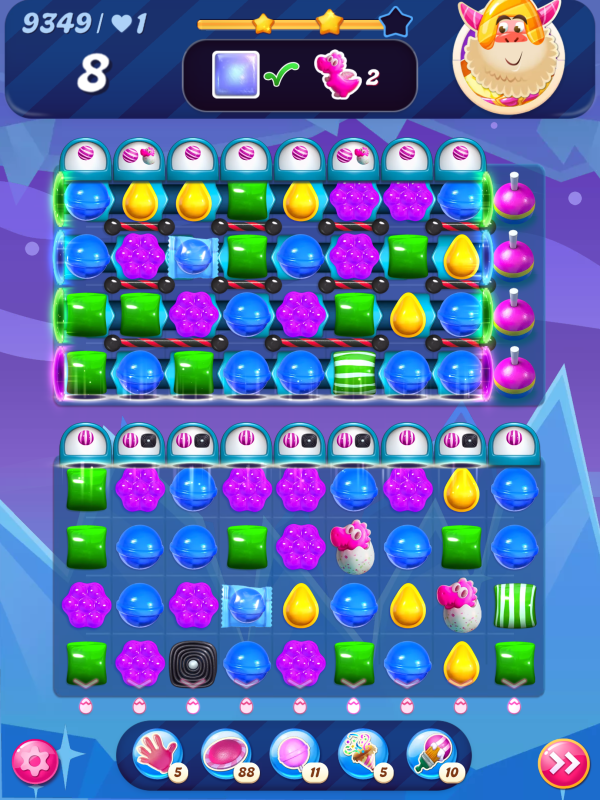Tap the black swirl candy on the board

tap(193, 662)
